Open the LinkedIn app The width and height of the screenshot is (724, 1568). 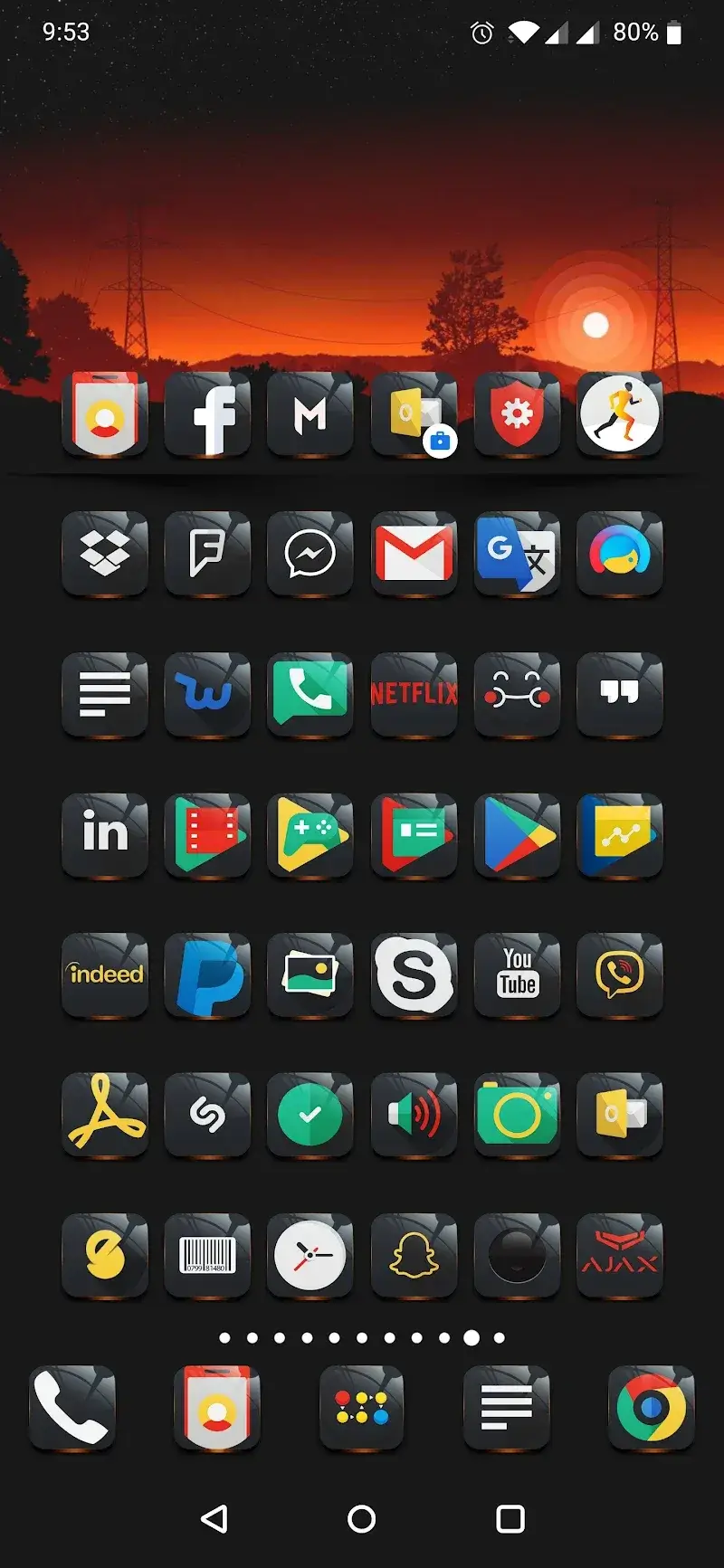[103, 834]
